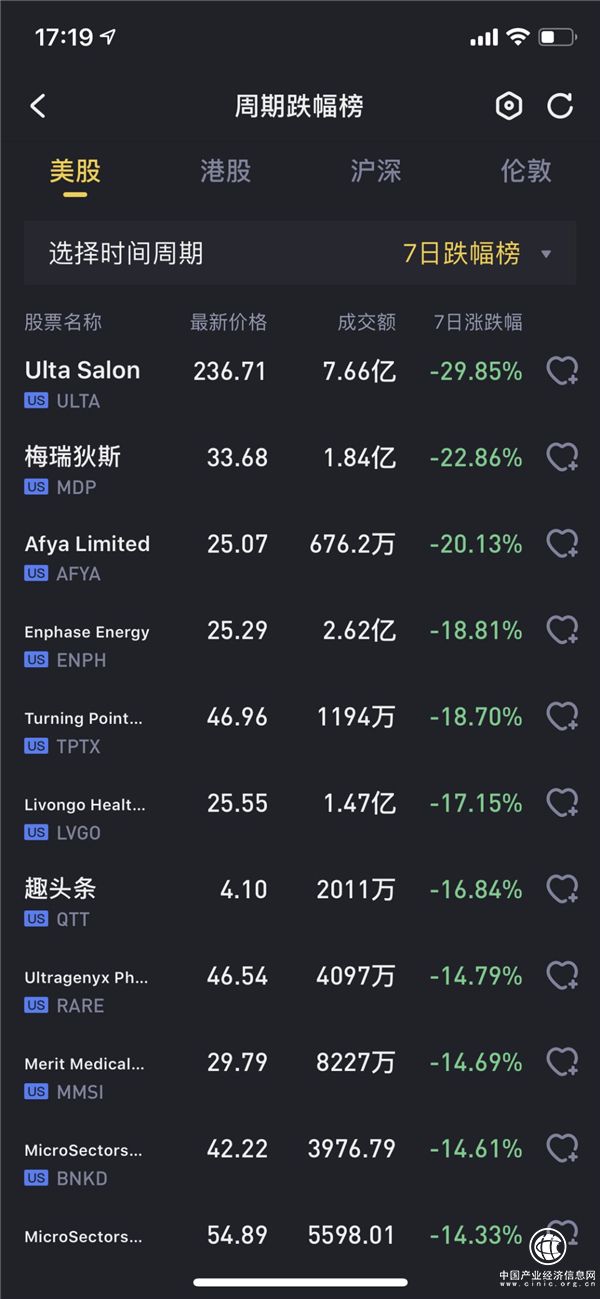Open the hexagon settings icon
Image resolution: width=600 pixels, height=1299 pixels.
point(510,106)
